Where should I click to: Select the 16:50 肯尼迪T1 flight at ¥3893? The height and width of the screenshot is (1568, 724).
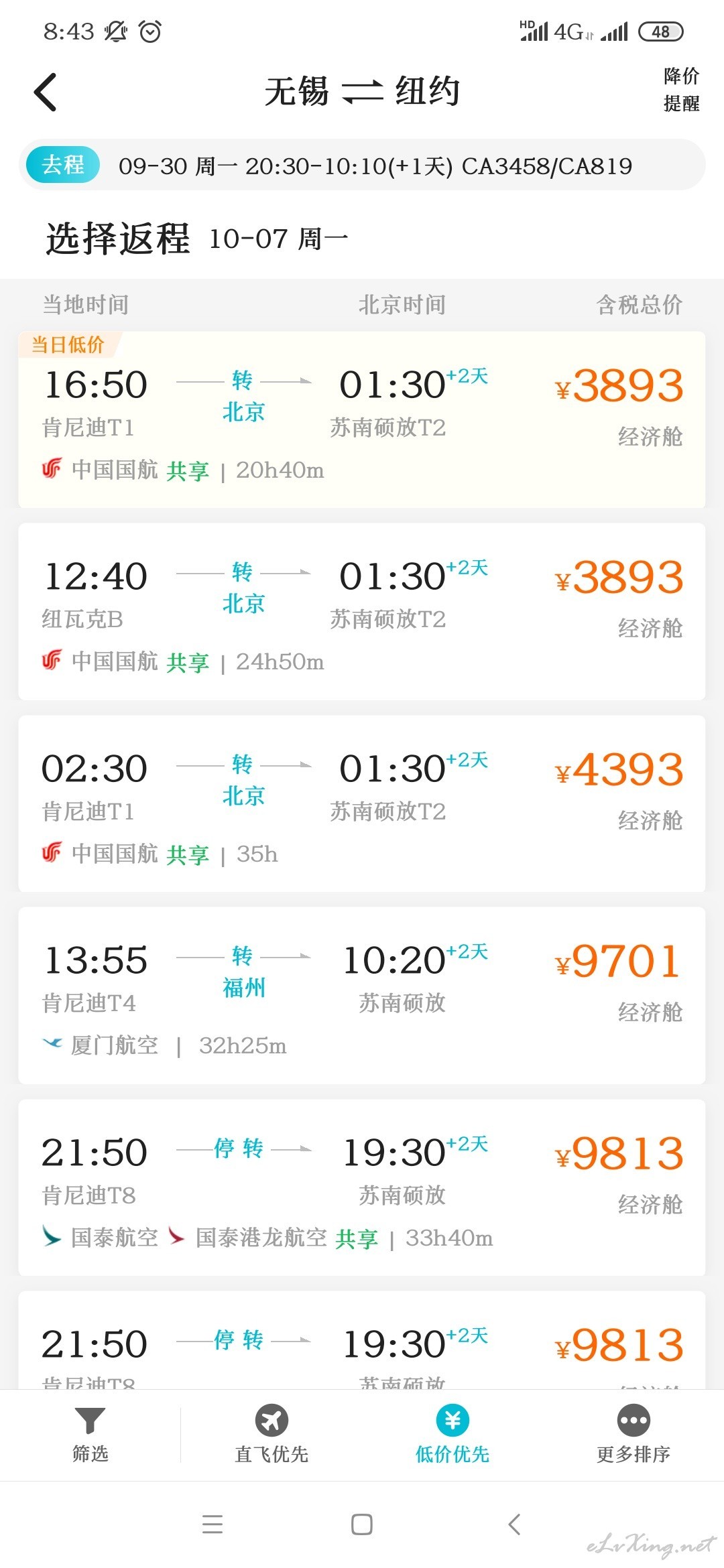[362, 419]
